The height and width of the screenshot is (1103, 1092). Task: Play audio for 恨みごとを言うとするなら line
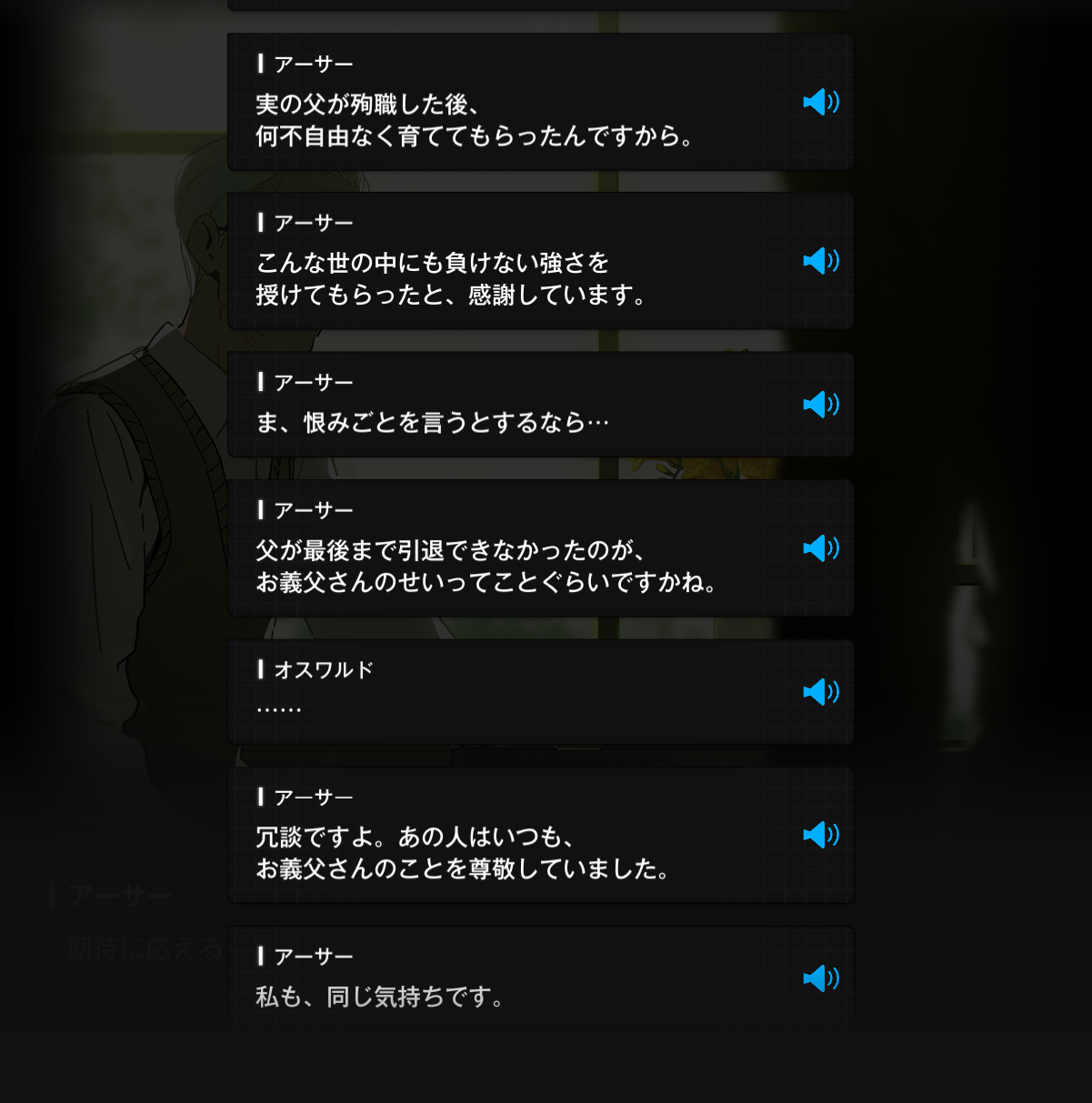coord(820,405)
